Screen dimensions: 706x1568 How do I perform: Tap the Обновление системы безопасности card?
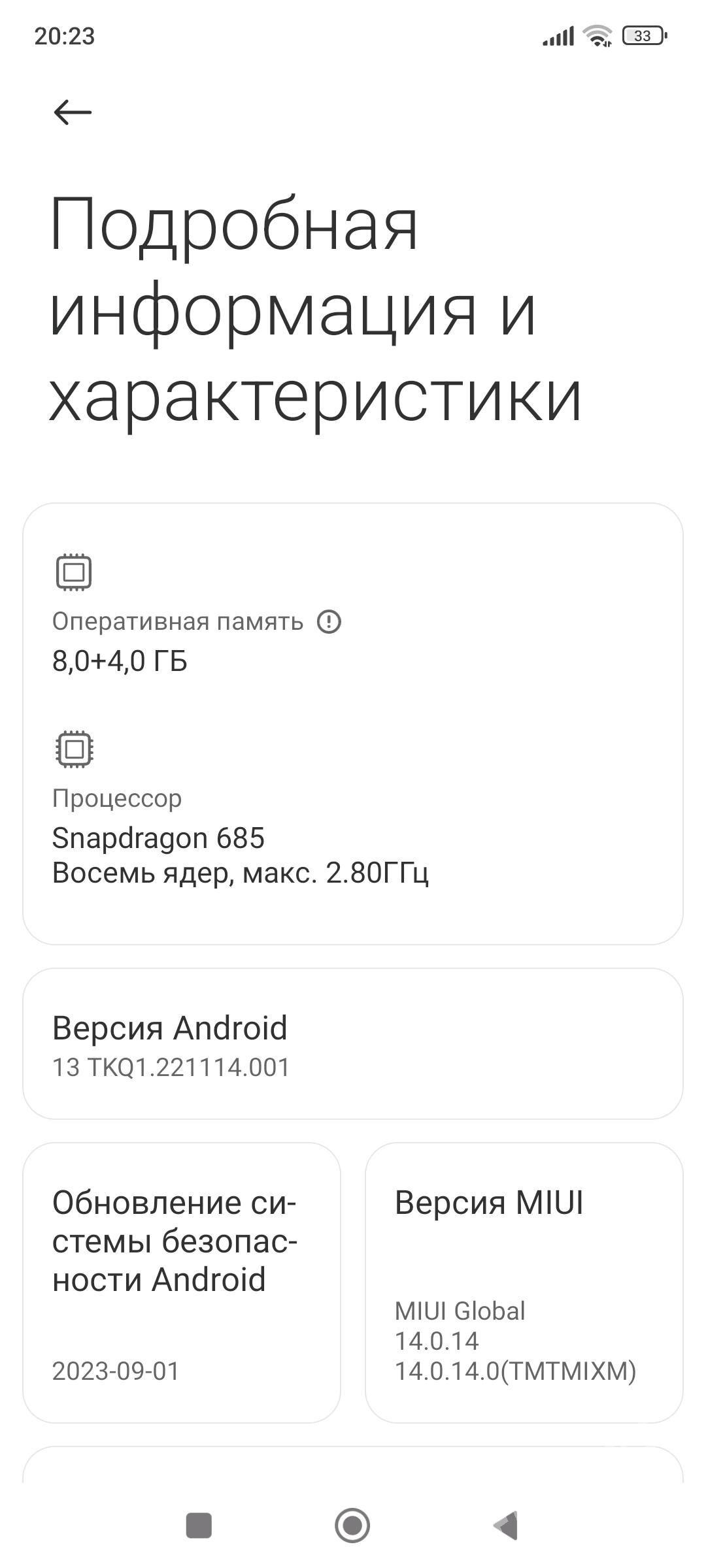[x=183, y=1281]
